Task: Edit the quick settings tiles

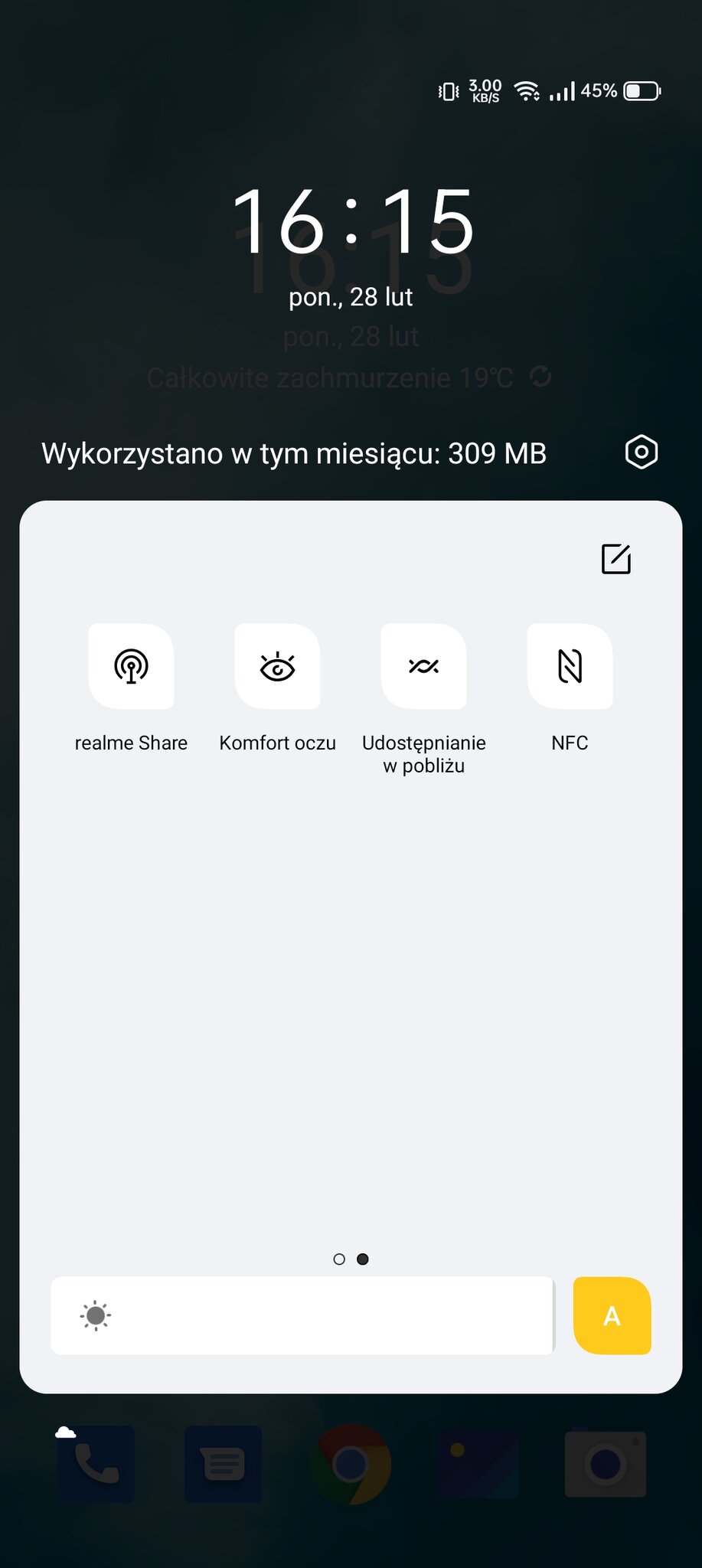Action: click(615, 559)
